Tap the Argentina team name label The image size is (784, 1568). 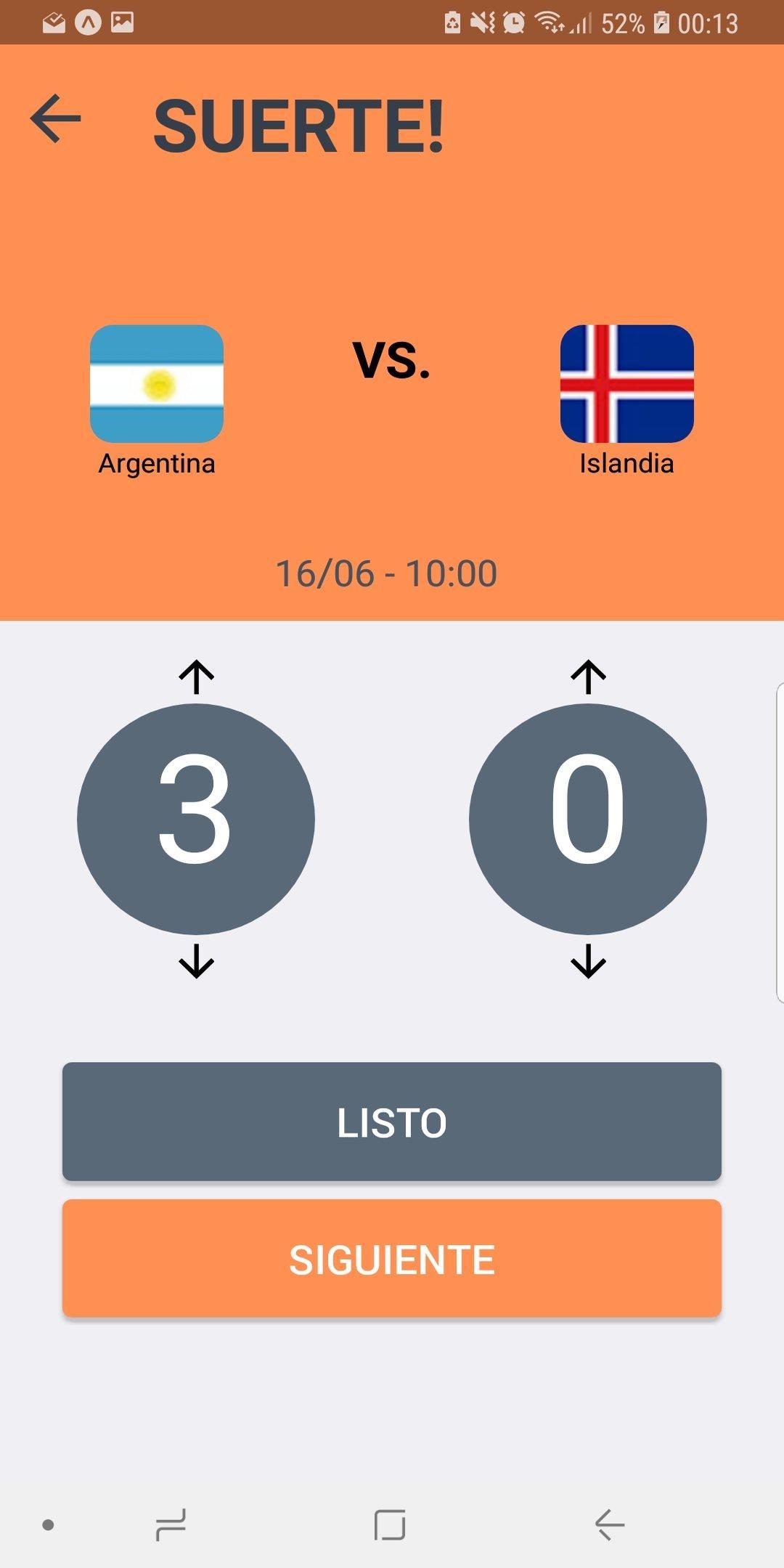[156, 463]
